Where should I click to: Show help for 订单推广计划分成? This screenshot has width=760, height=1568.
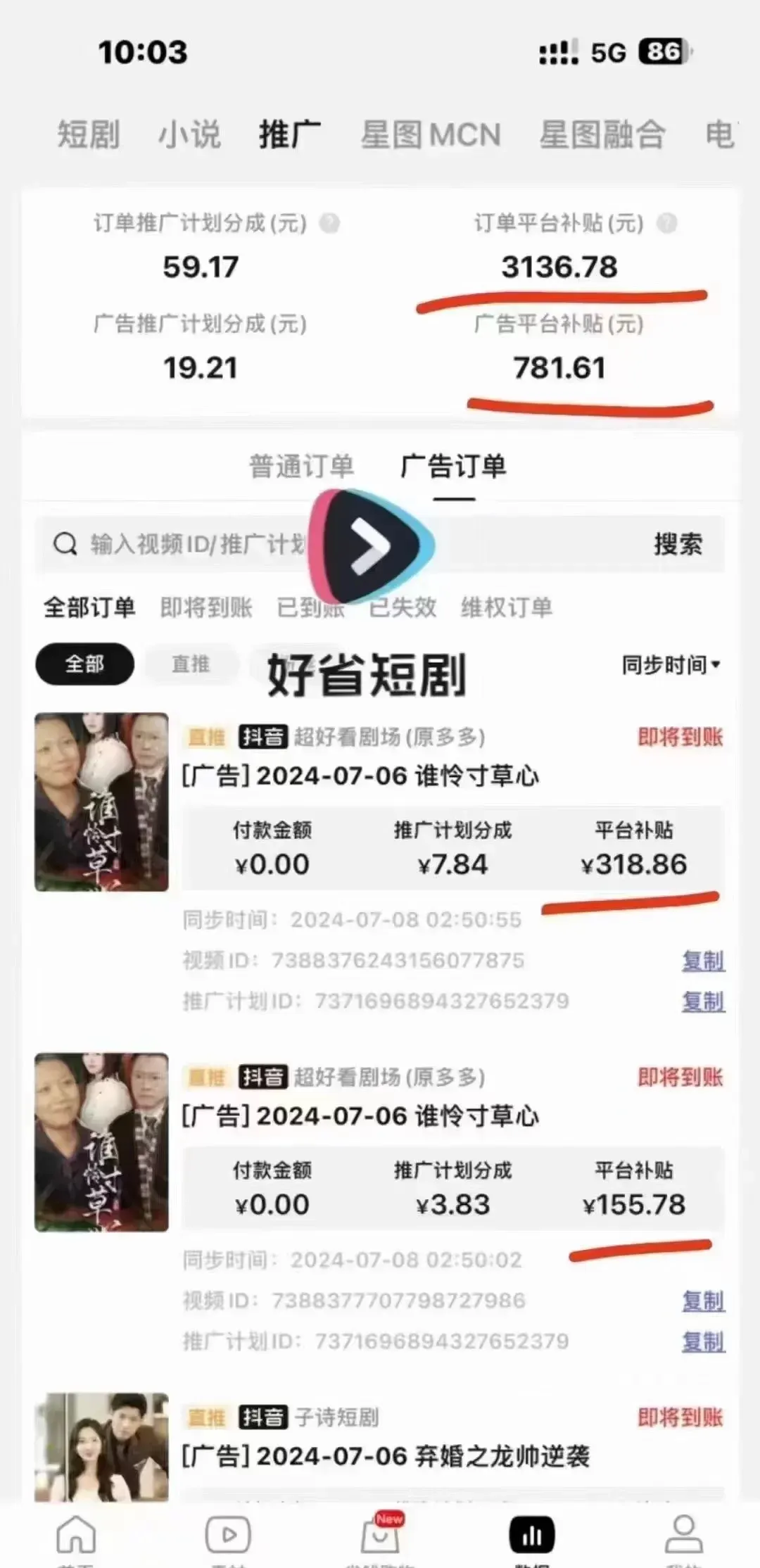[x=329, y=224]
